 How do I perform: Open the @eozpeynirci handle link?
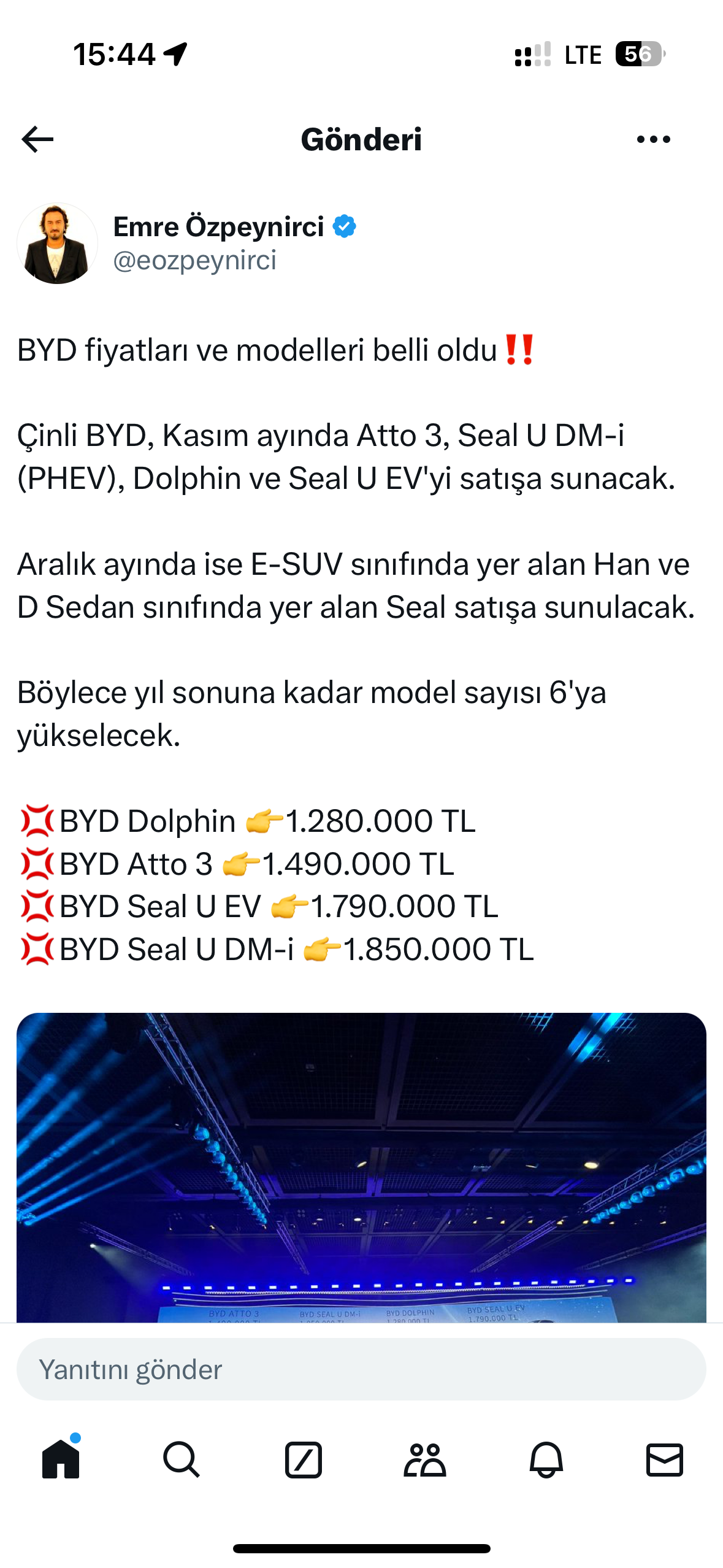[194, 260]
